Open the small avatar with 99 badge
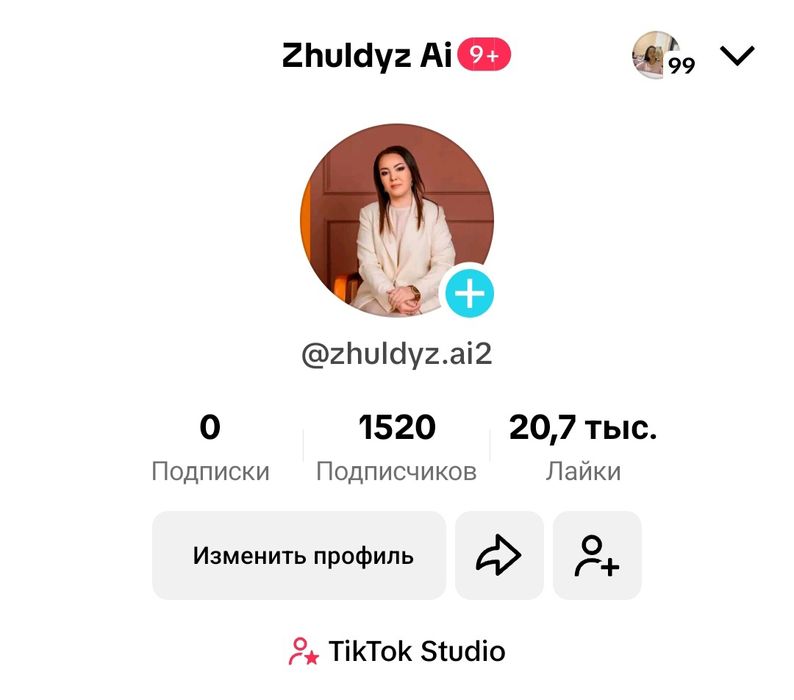 tap(658, 55)
